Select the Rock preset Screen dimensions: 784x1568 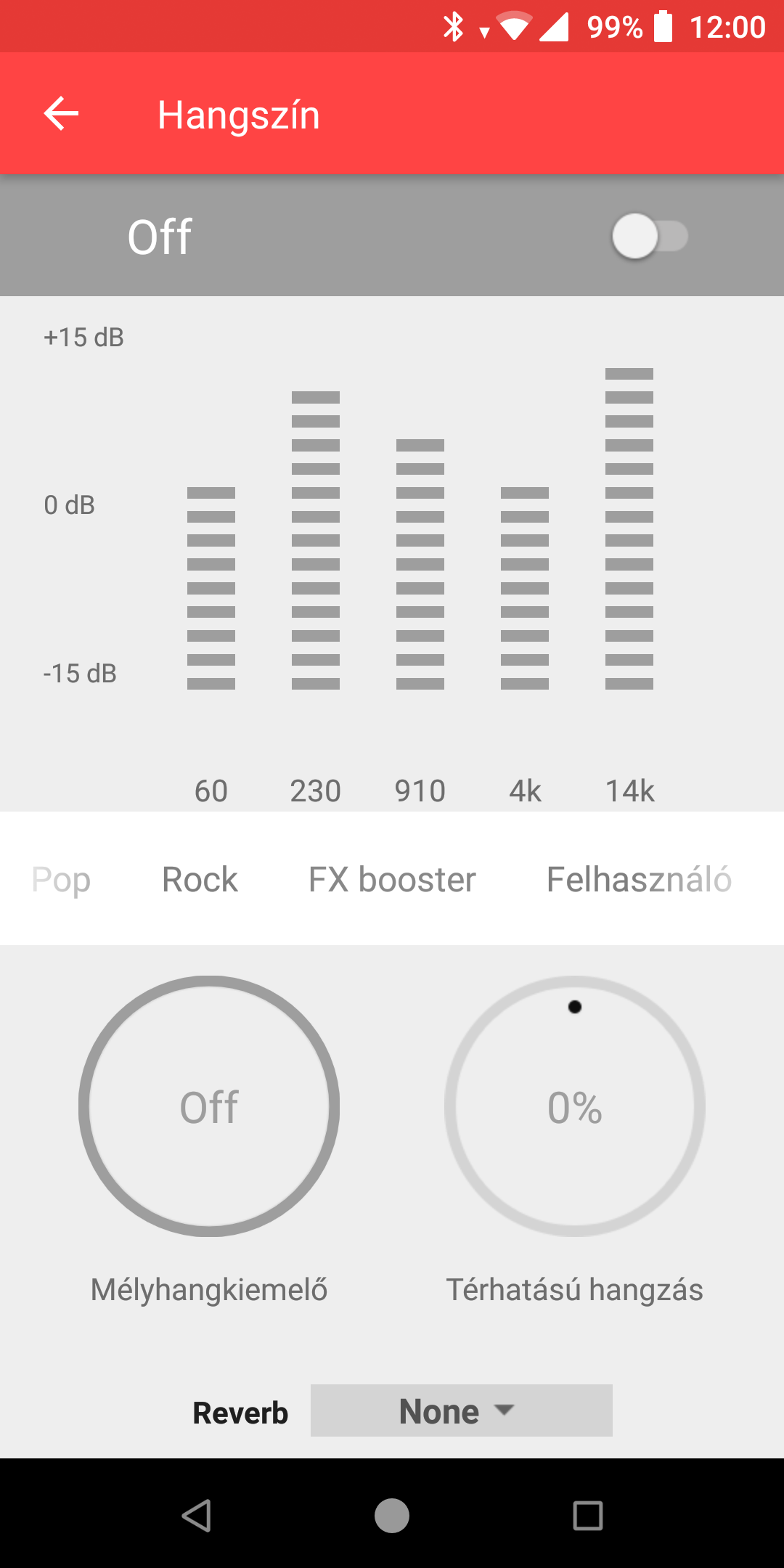point(200,880)
